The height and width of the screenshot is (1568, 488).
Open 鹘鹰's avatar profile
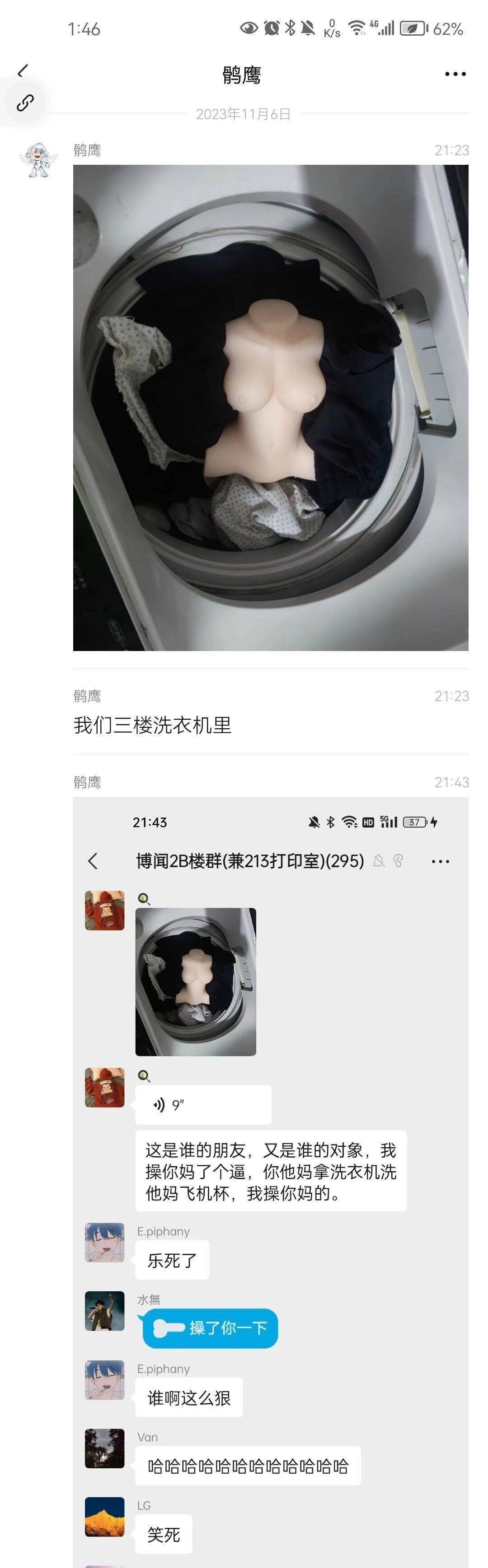point(38,160)
